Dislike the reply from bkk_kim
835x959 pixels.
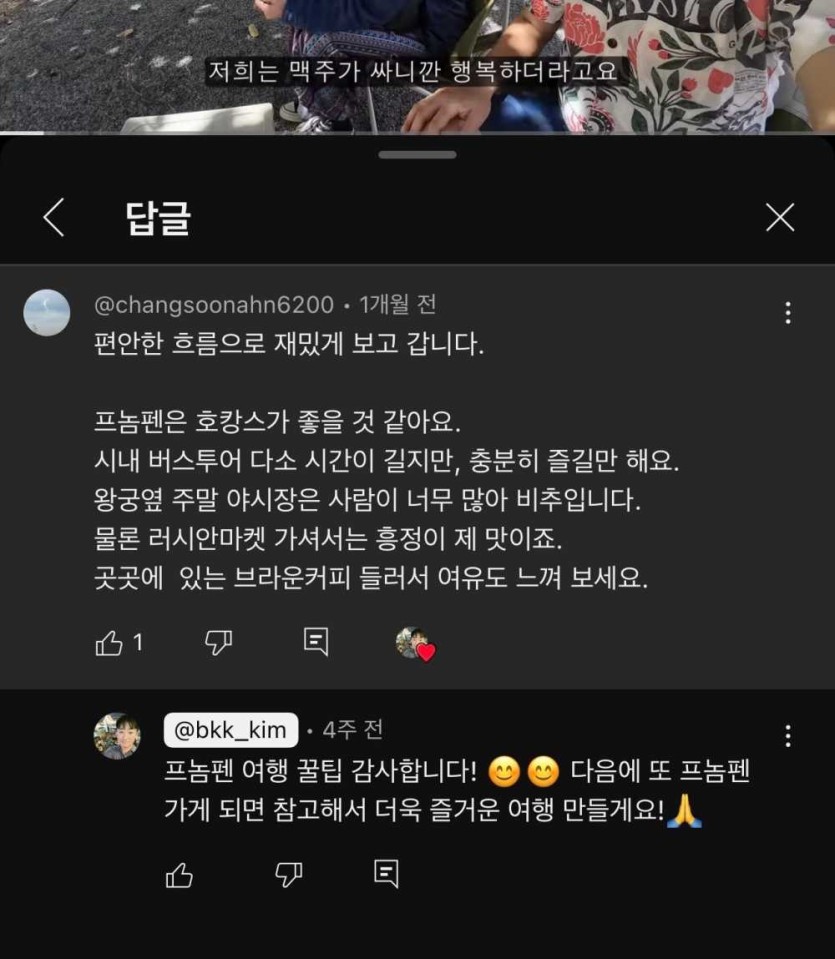pos(288,876)
